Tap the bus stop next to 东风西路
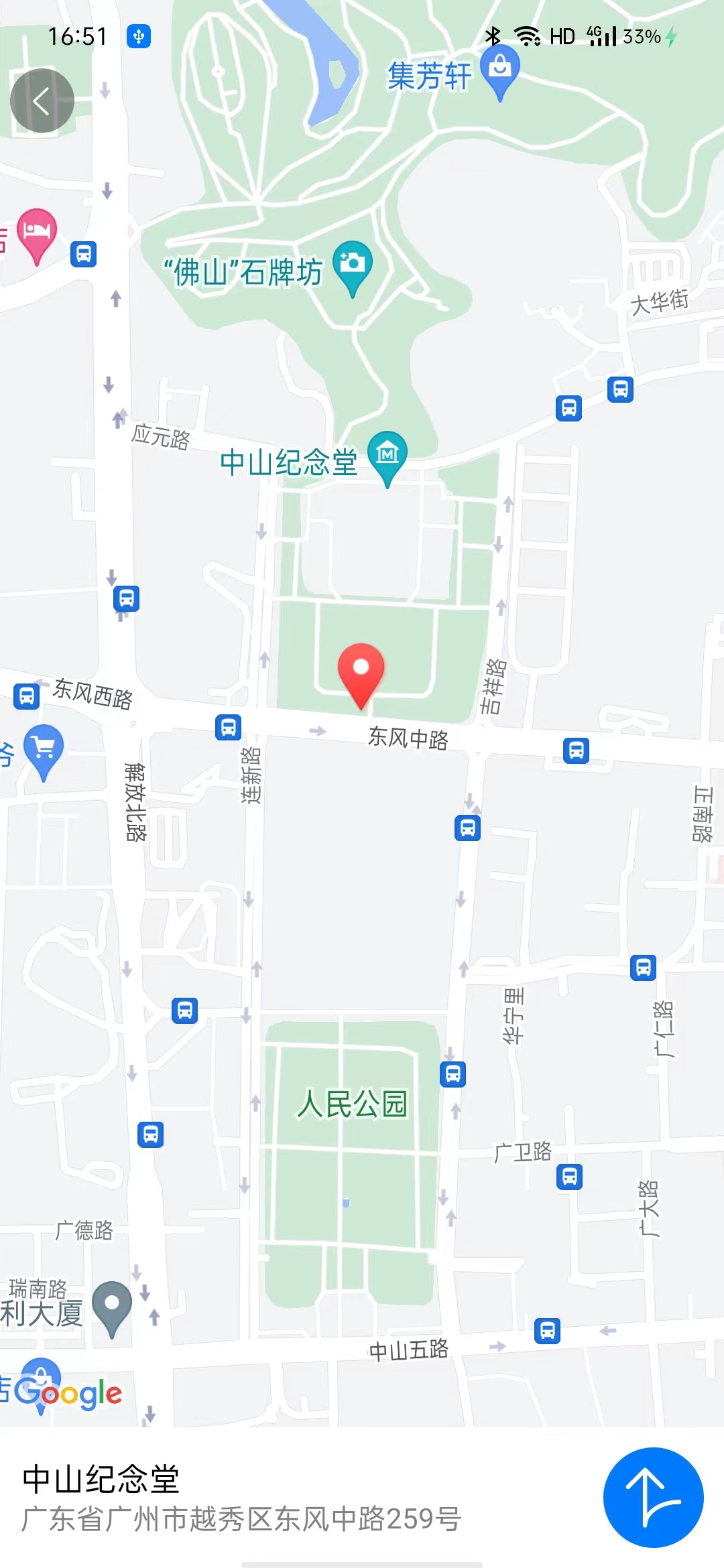 tap(27, 696)
